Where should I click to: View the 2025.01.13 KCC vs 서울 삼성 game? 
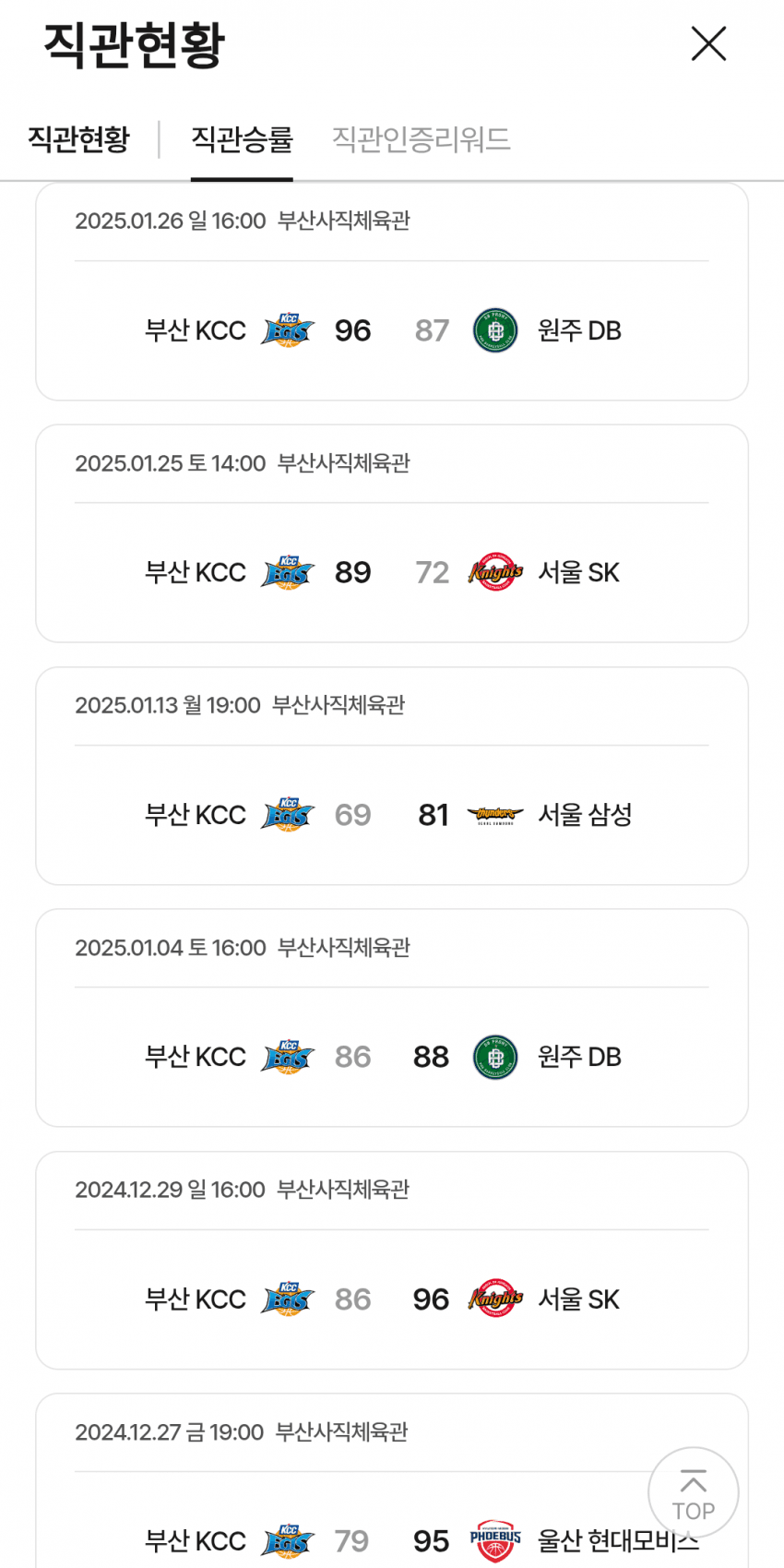click(392, 776)
